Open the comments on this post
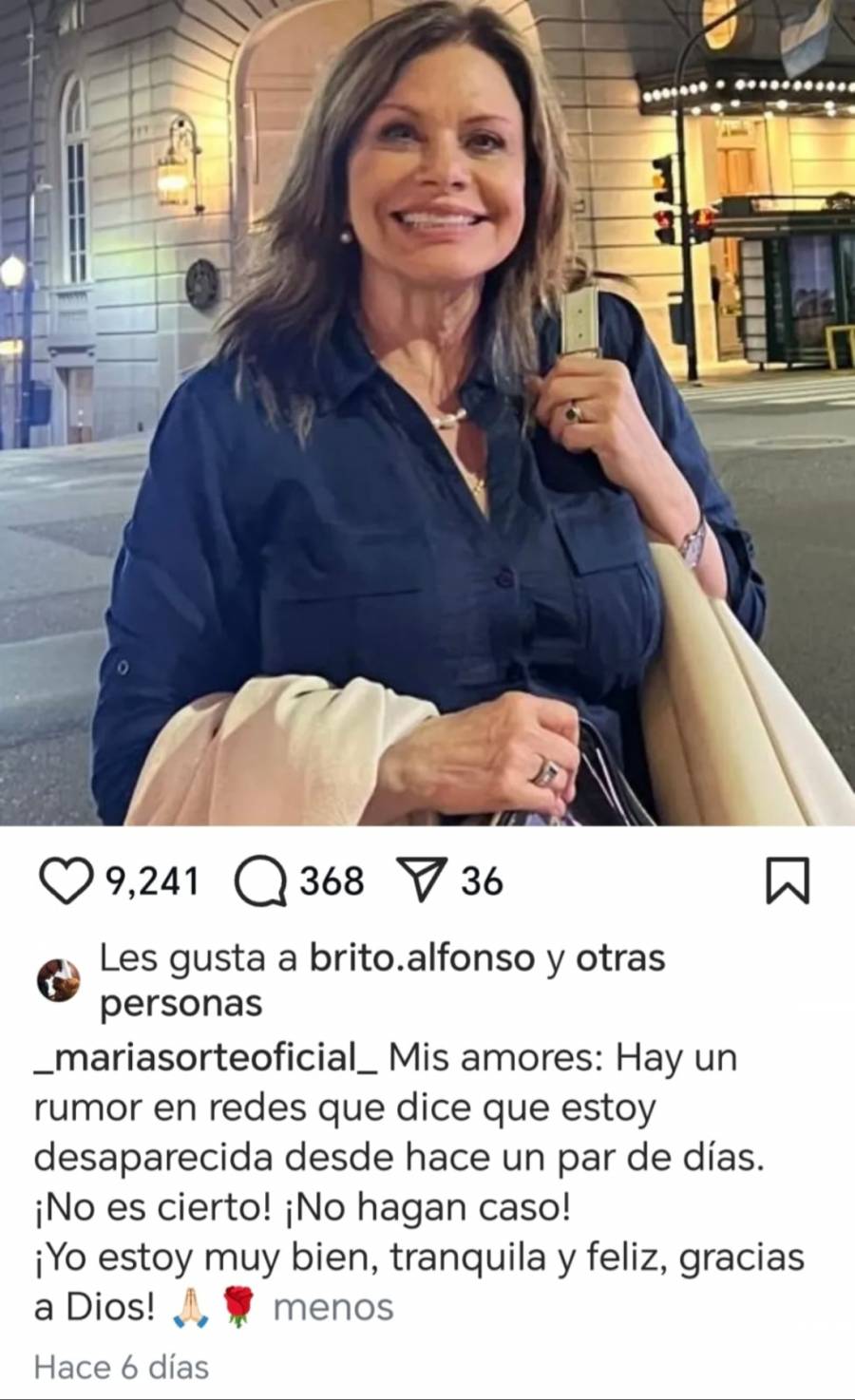 pos(261,882)
